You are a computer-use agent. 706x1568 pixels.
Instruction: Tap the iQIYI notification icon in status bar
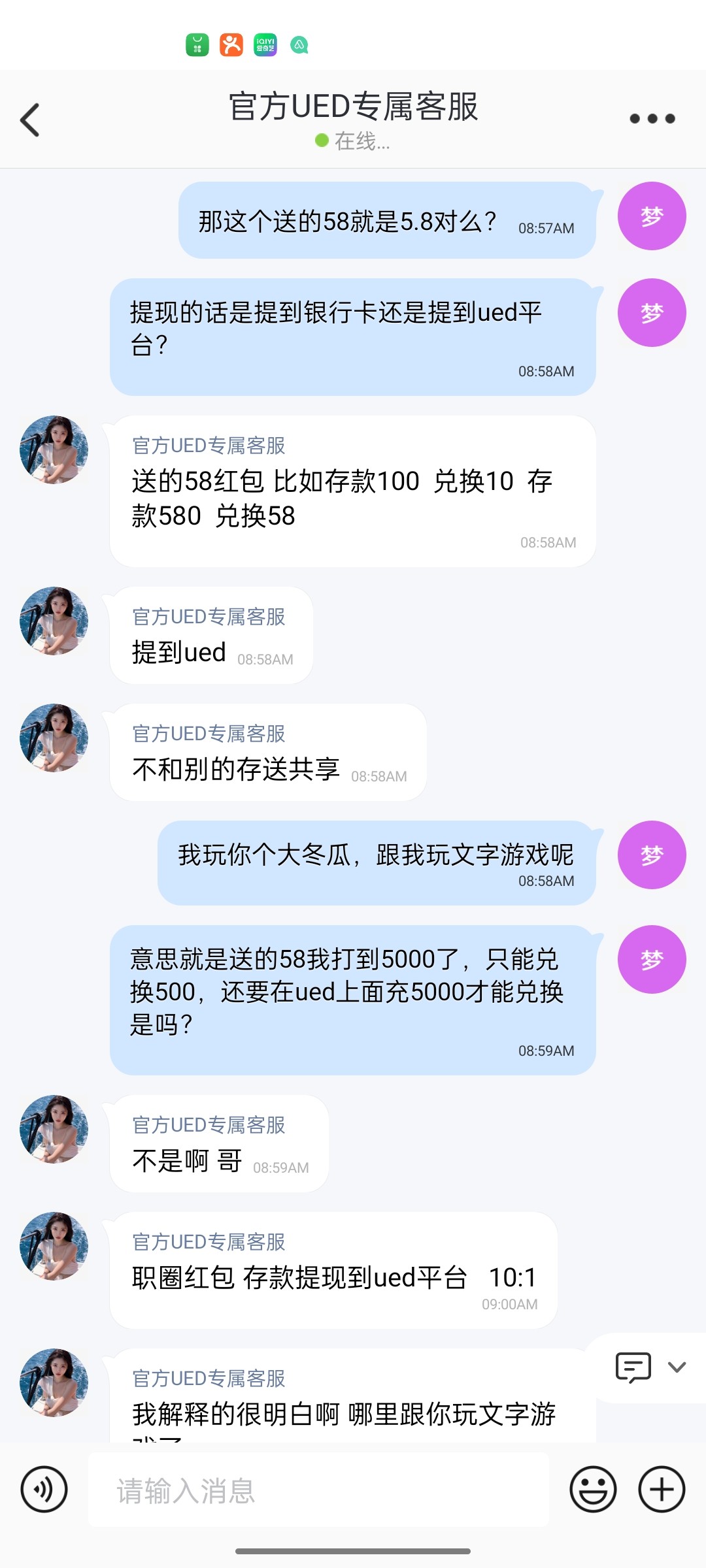coord(265,44)
